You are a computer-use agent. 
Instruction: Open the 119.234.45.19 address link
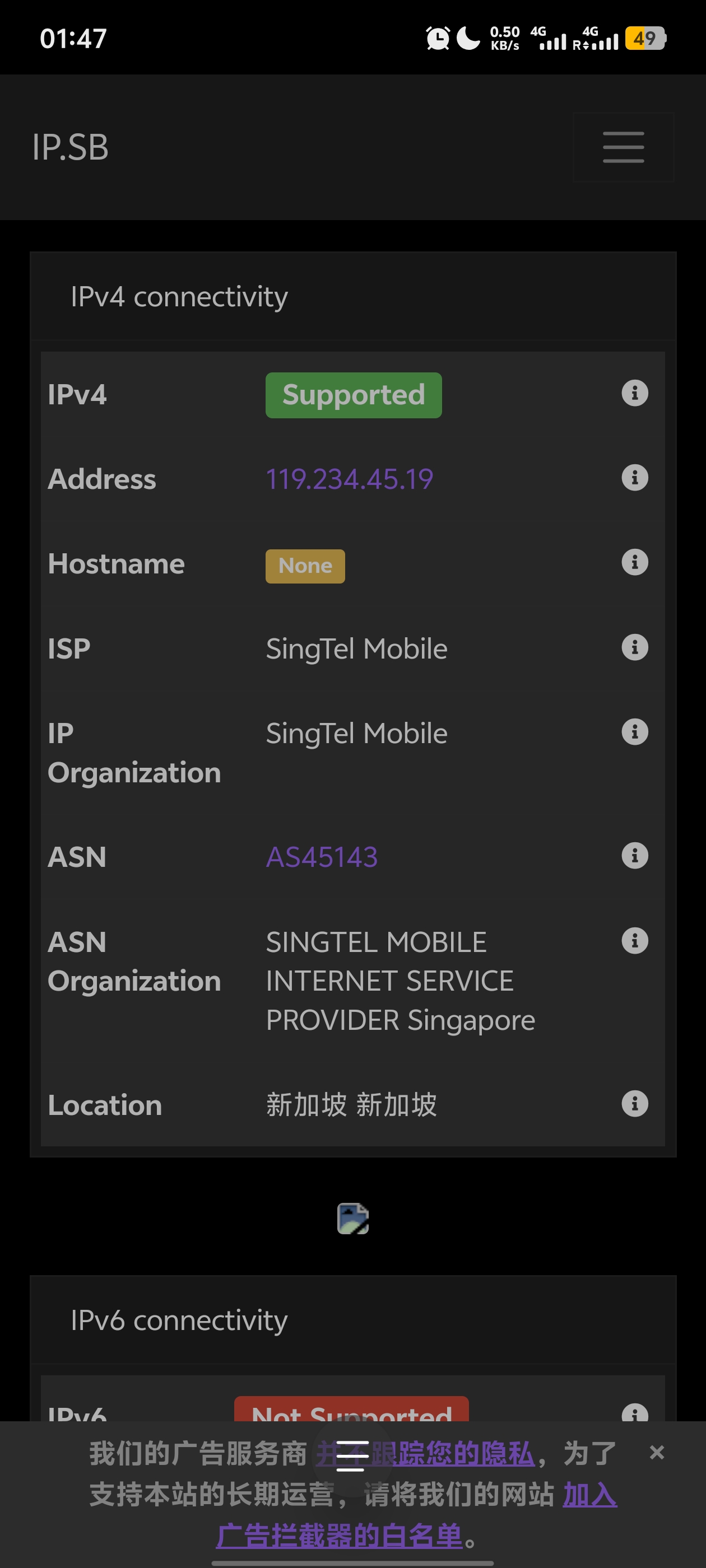point(350,478)
